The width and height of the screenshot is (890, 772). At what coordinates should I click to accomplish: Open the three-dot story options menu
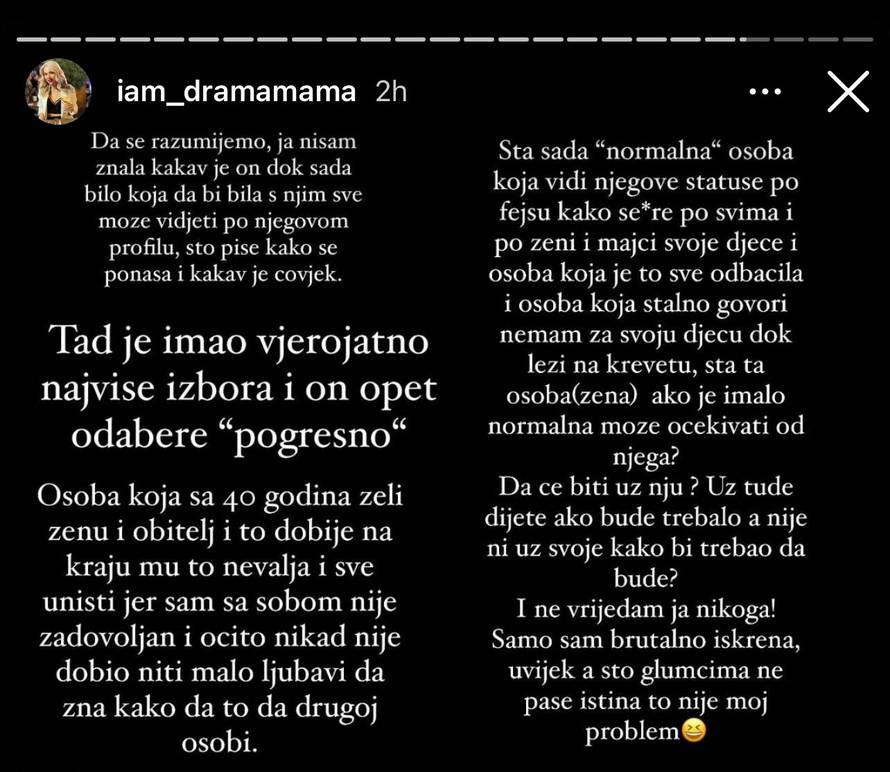(765, 92)
